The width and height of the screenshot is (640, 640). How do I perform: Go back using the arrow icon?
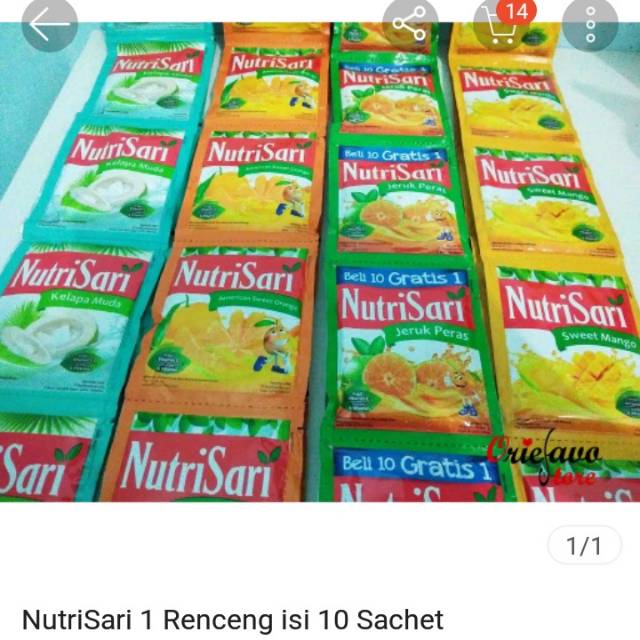tap(49, 25)
